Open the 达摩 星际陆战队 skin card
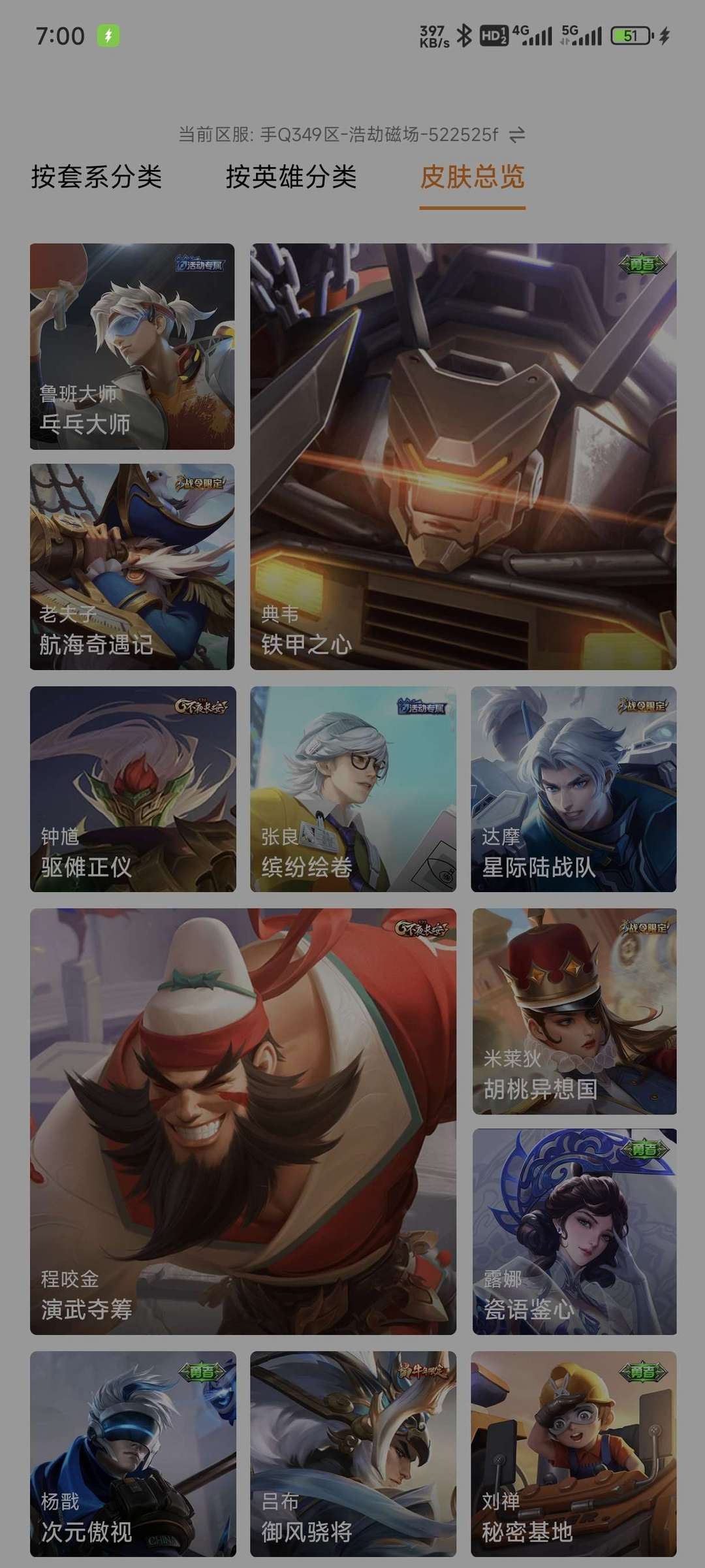Image resolution: width=705 pixels, height=1568 pixels. pyautogui.click(x=573, y=789)
